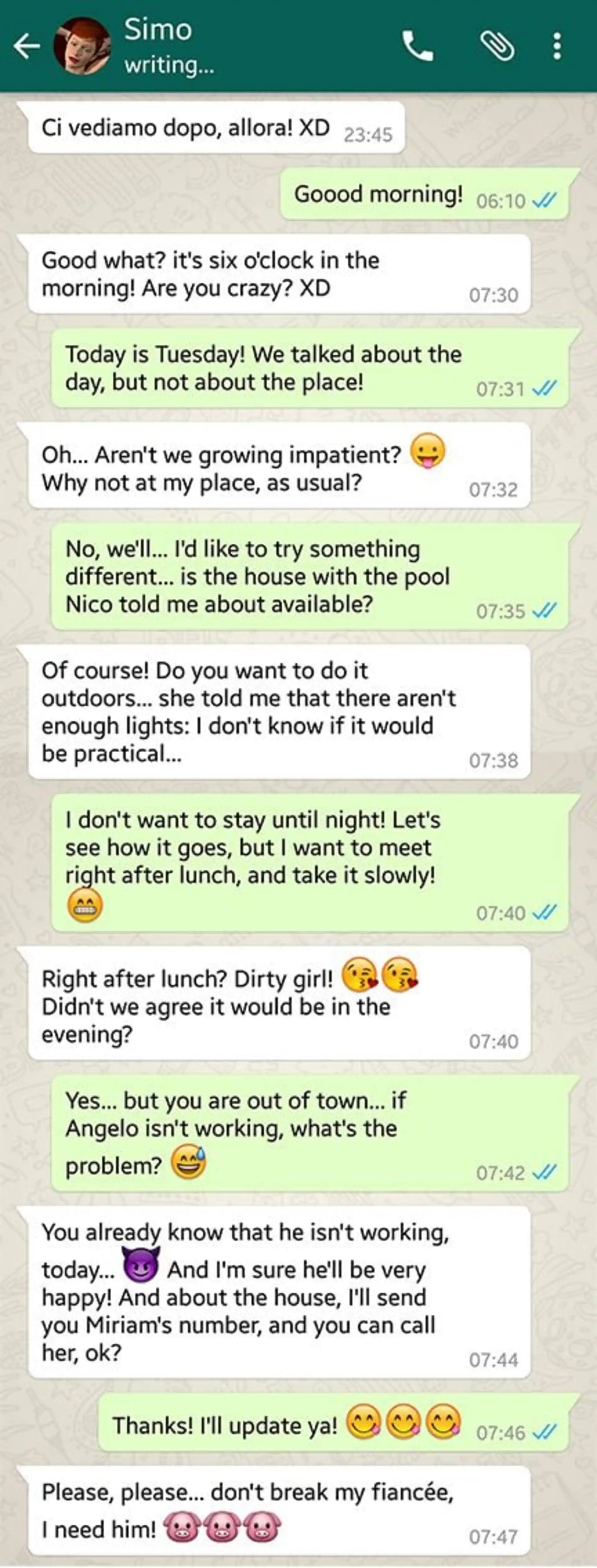
Task: Go back to the chat list
Action: tap(27, 46)
